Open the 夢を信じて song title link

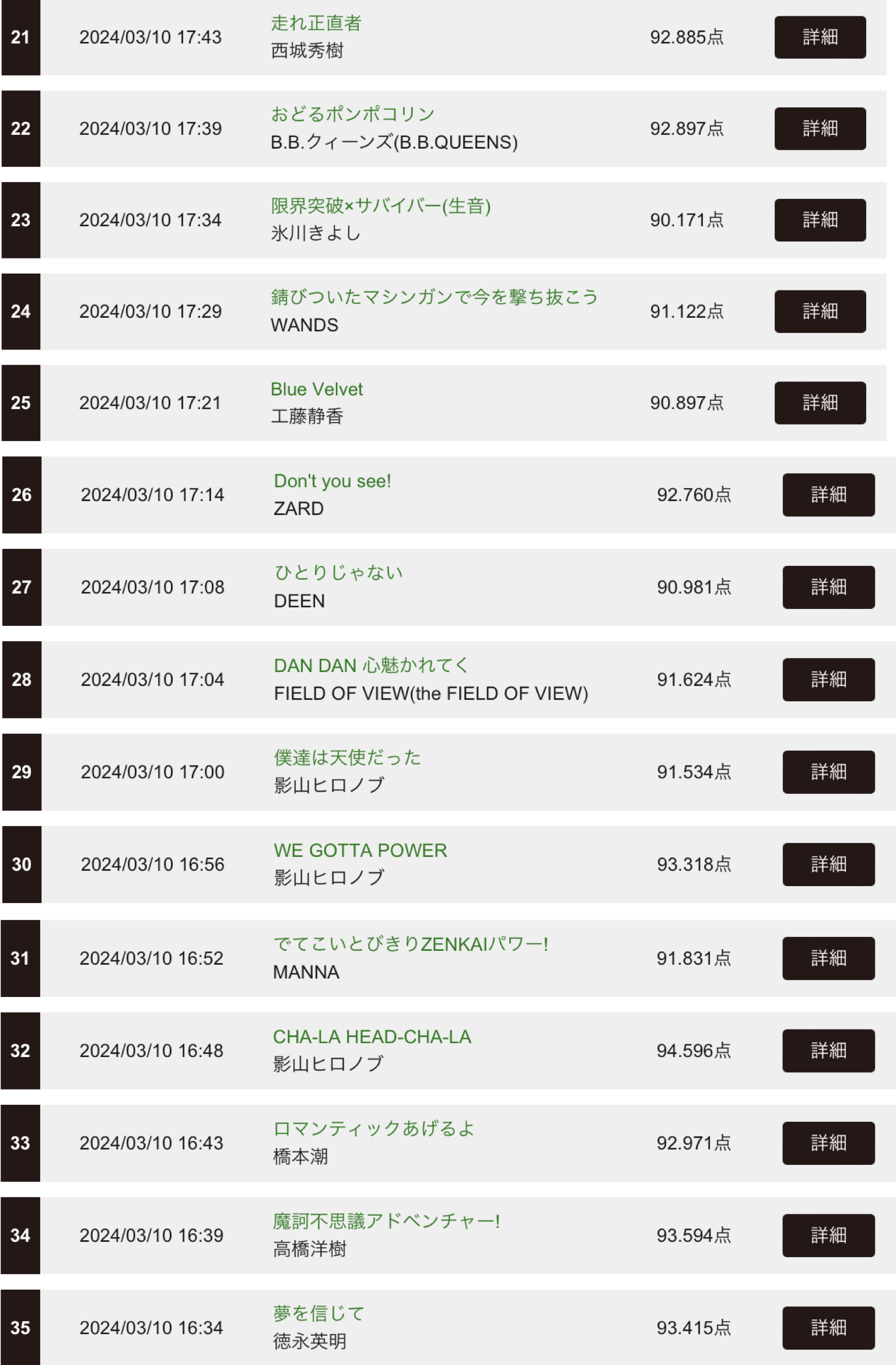318,1314
